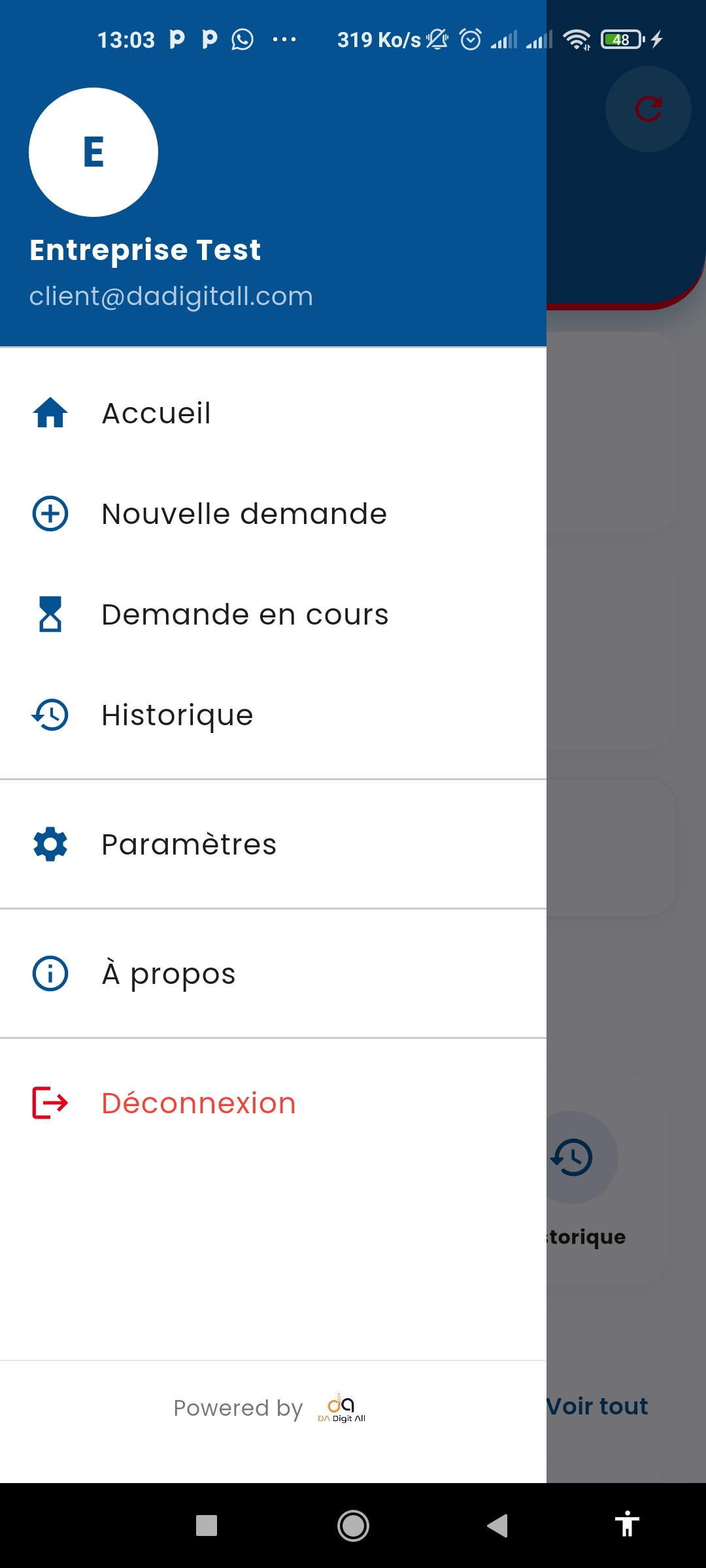
Task: Open Historique in the drawer menu
Action: (x=177, y=715)
